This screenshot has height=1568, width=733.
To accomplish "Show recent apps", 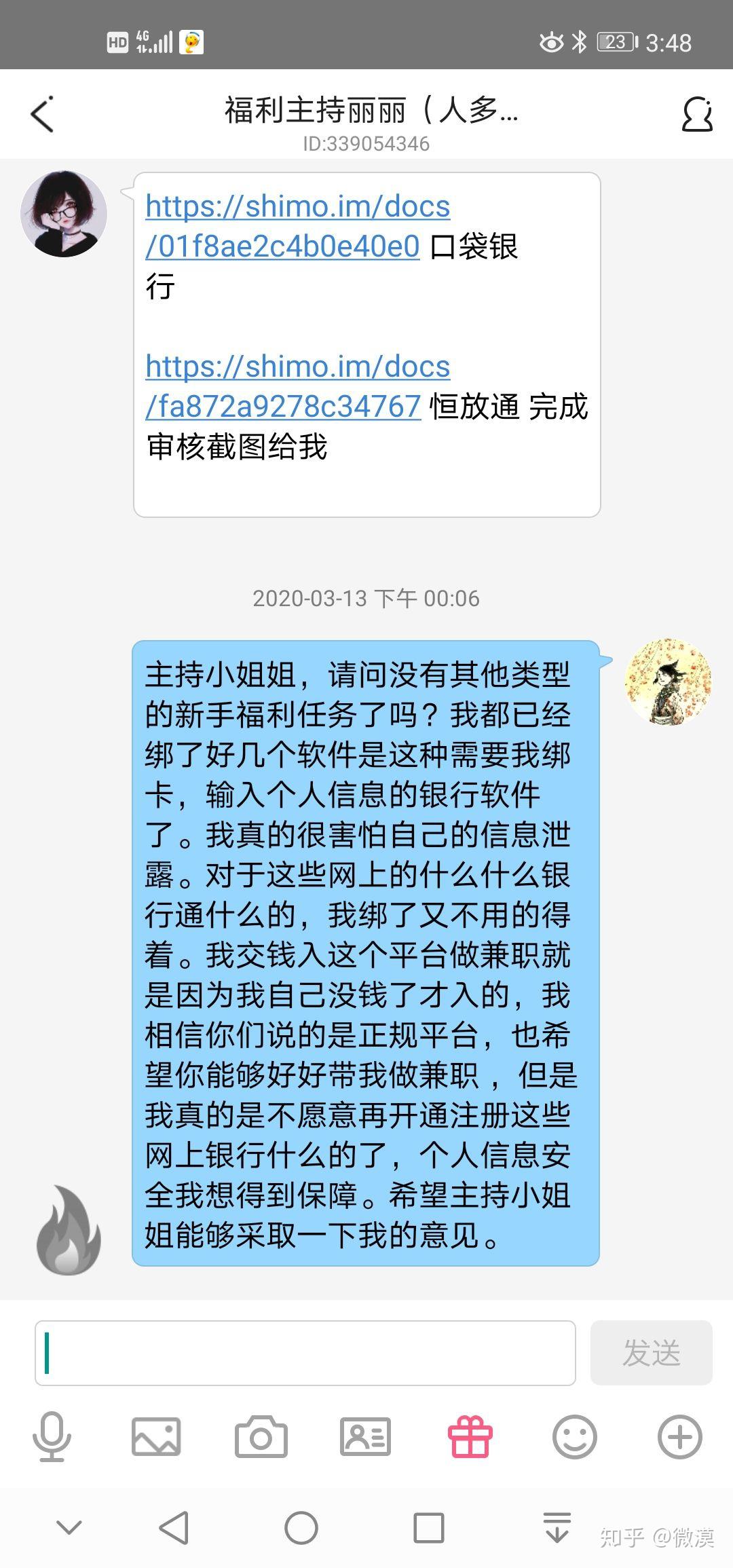I will [429, 1529].
